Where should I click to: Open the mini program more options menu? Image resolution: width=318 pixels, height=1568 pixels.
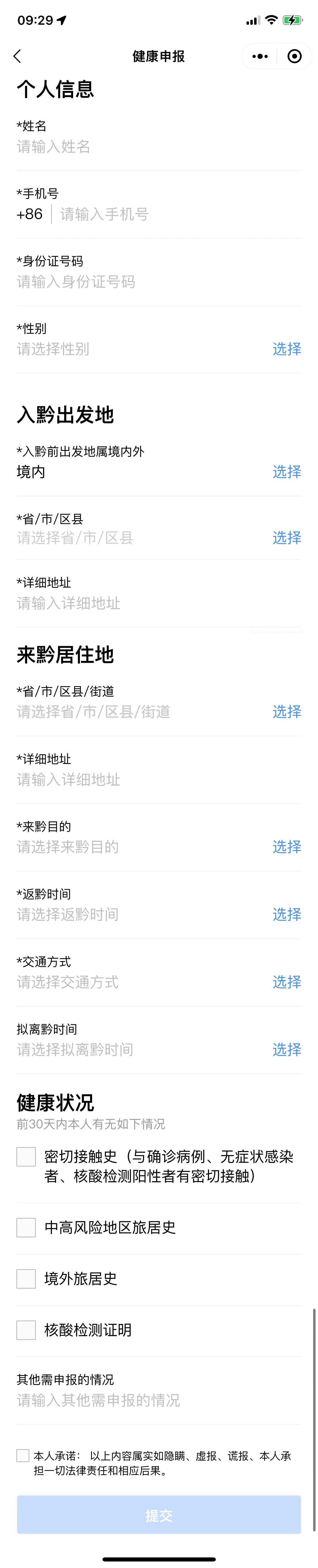point(260,56)
